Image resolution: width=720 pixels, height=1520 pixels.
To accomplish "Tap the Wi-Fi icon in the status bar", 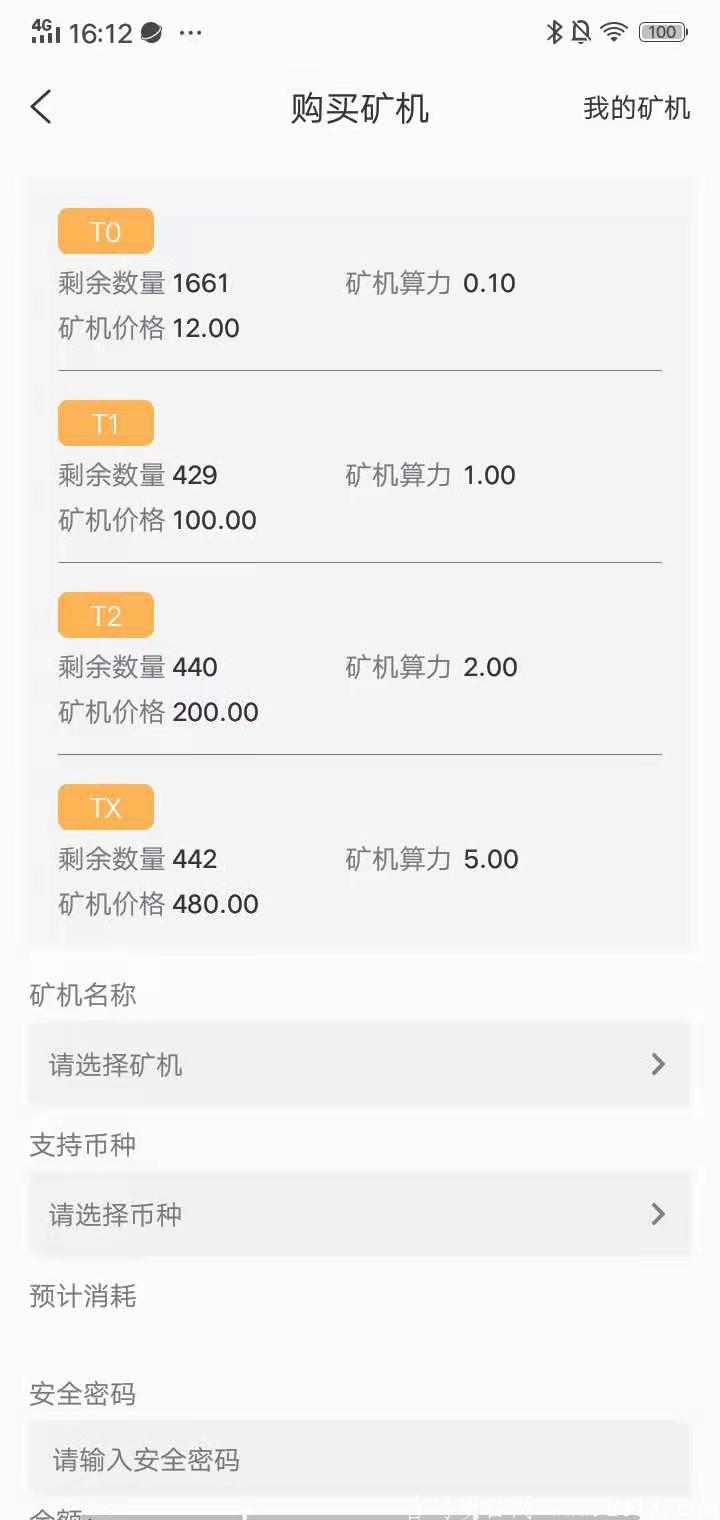I will coord(613,31).
